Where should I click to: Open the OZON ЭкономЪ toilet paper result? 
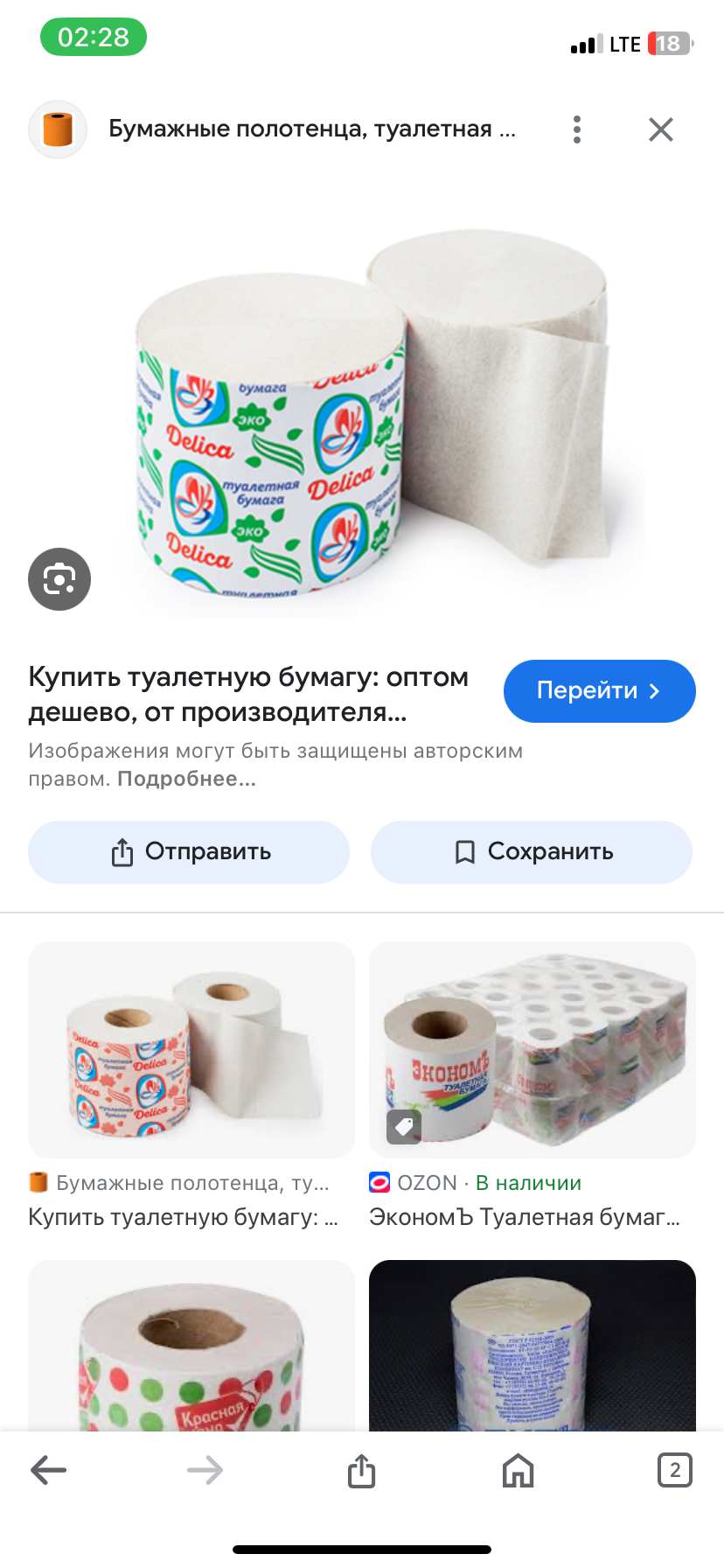532,1050
